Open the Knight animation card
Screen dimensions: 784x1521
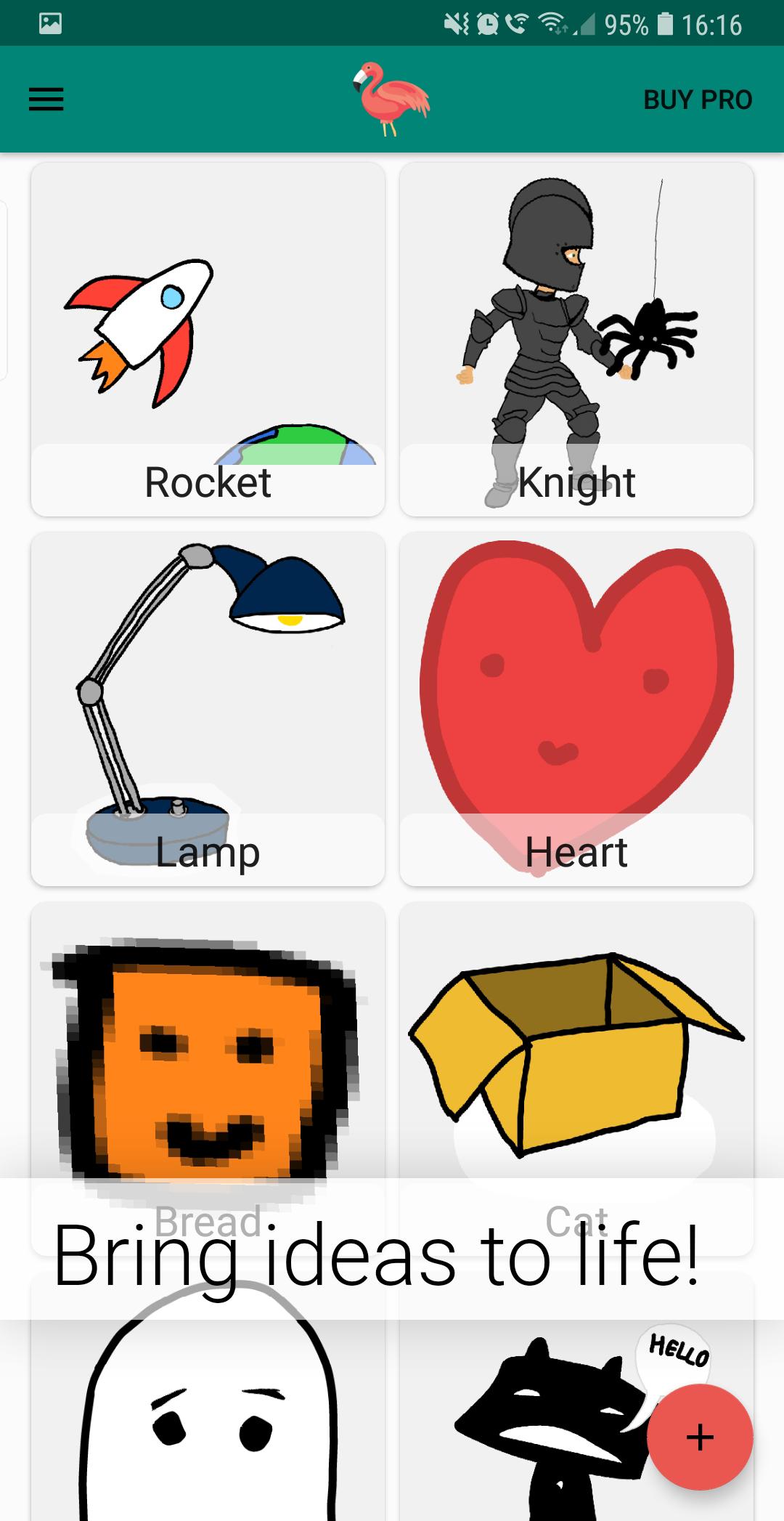click(576, 339)
